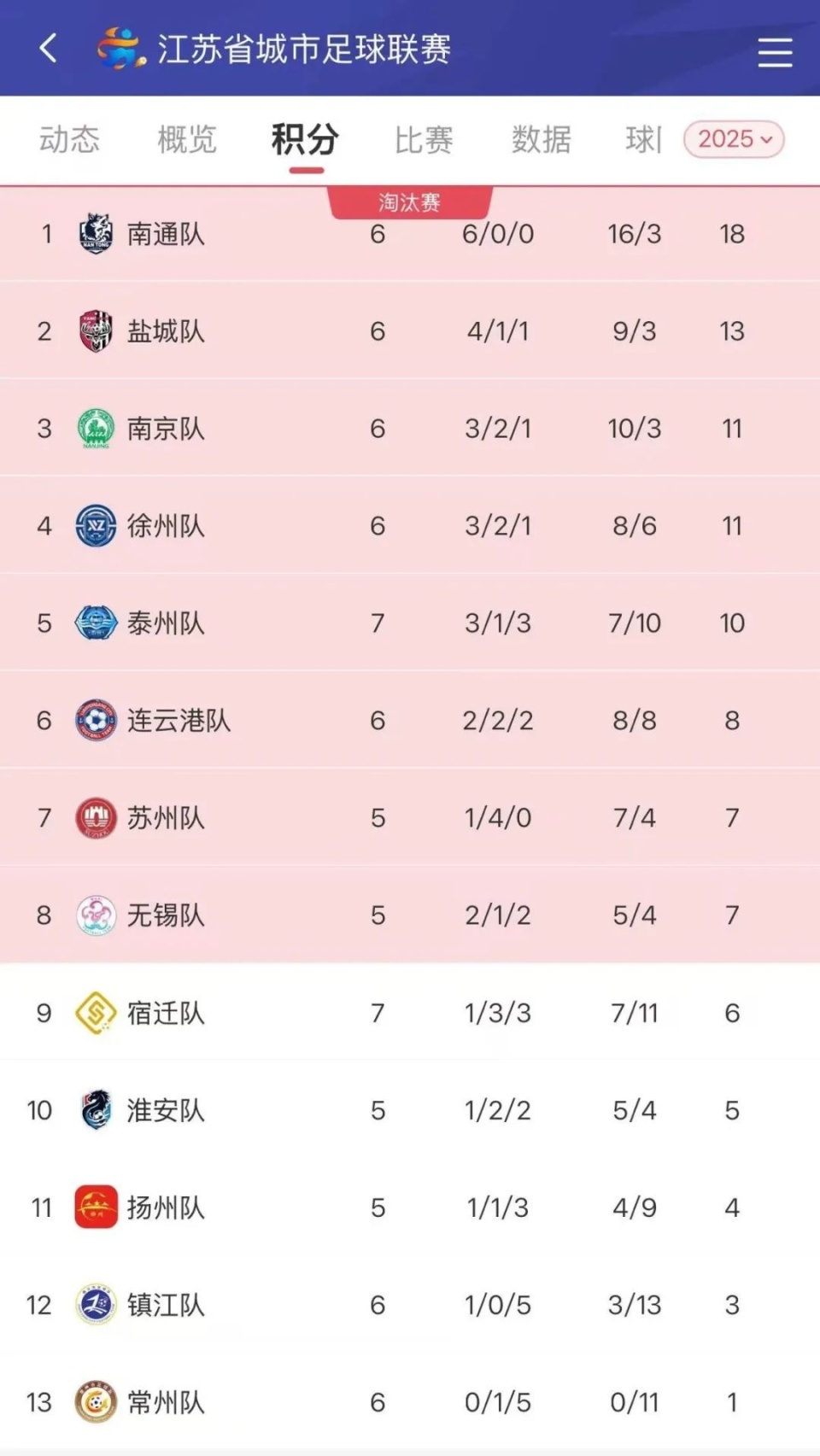Select the 苏州队 row

tap(410, 817)
